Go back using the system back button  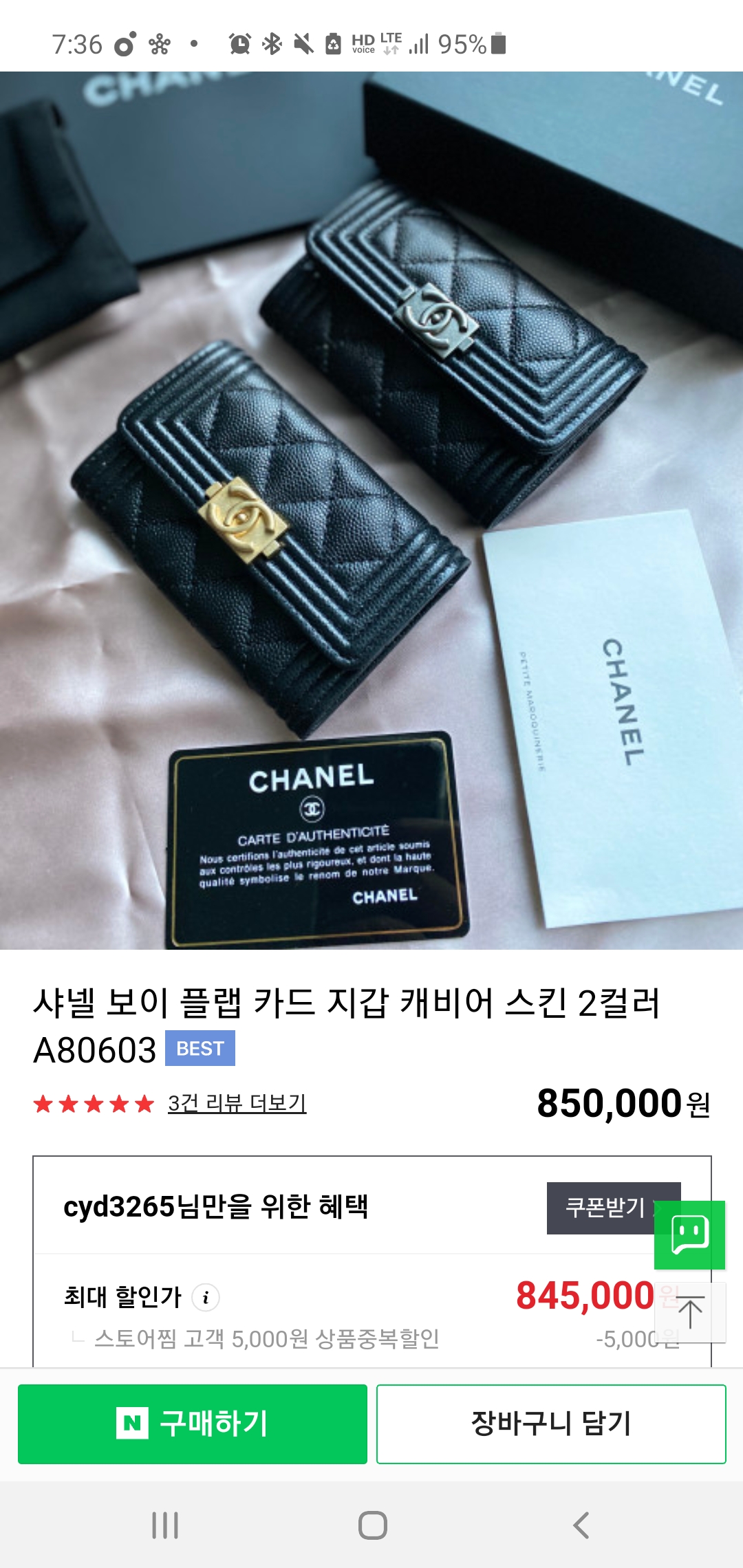(581, 1525)
